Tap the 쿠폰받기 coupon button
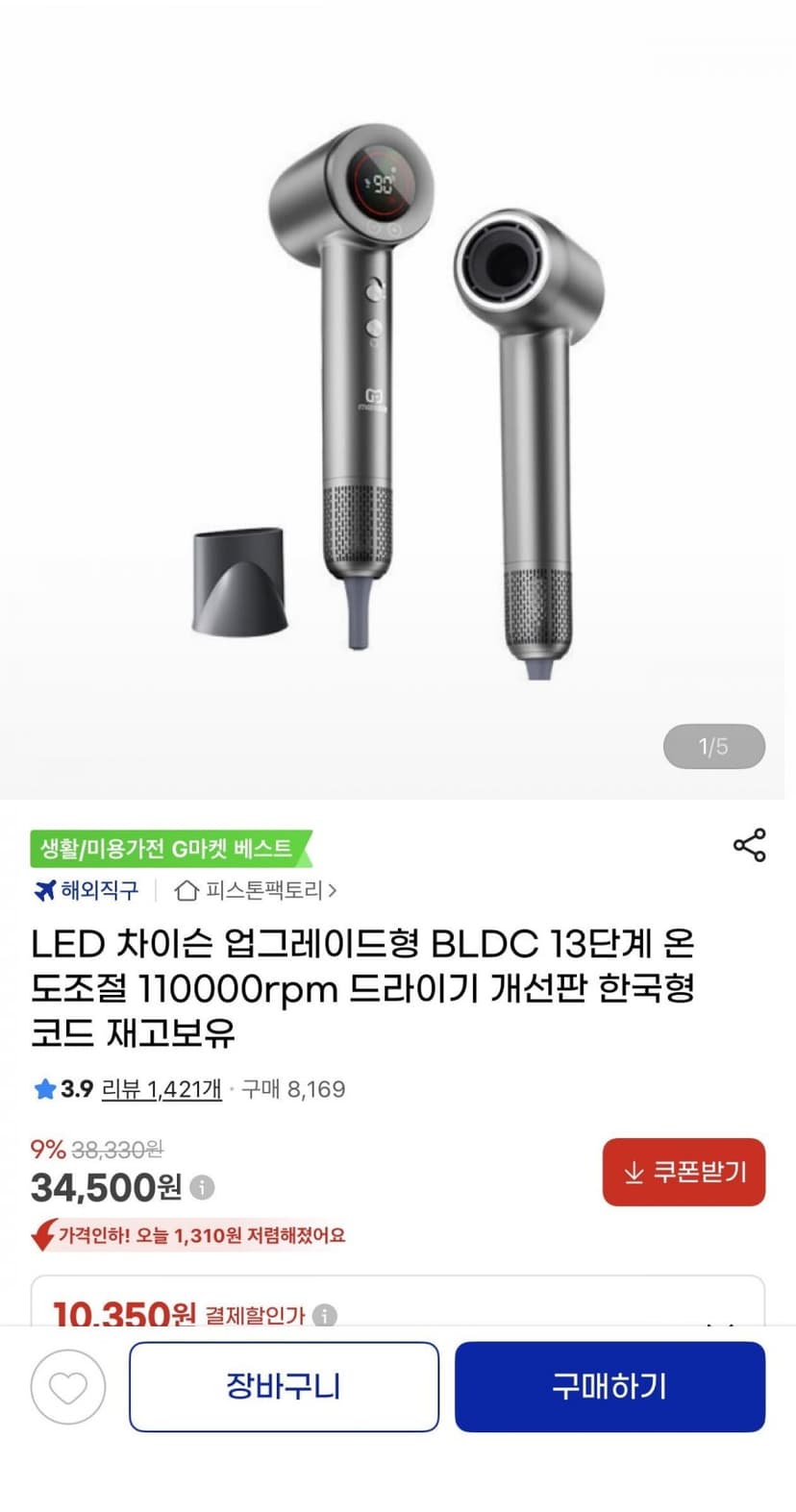Viewport: 796px width, 1512px height. [x=684, y=1172]
